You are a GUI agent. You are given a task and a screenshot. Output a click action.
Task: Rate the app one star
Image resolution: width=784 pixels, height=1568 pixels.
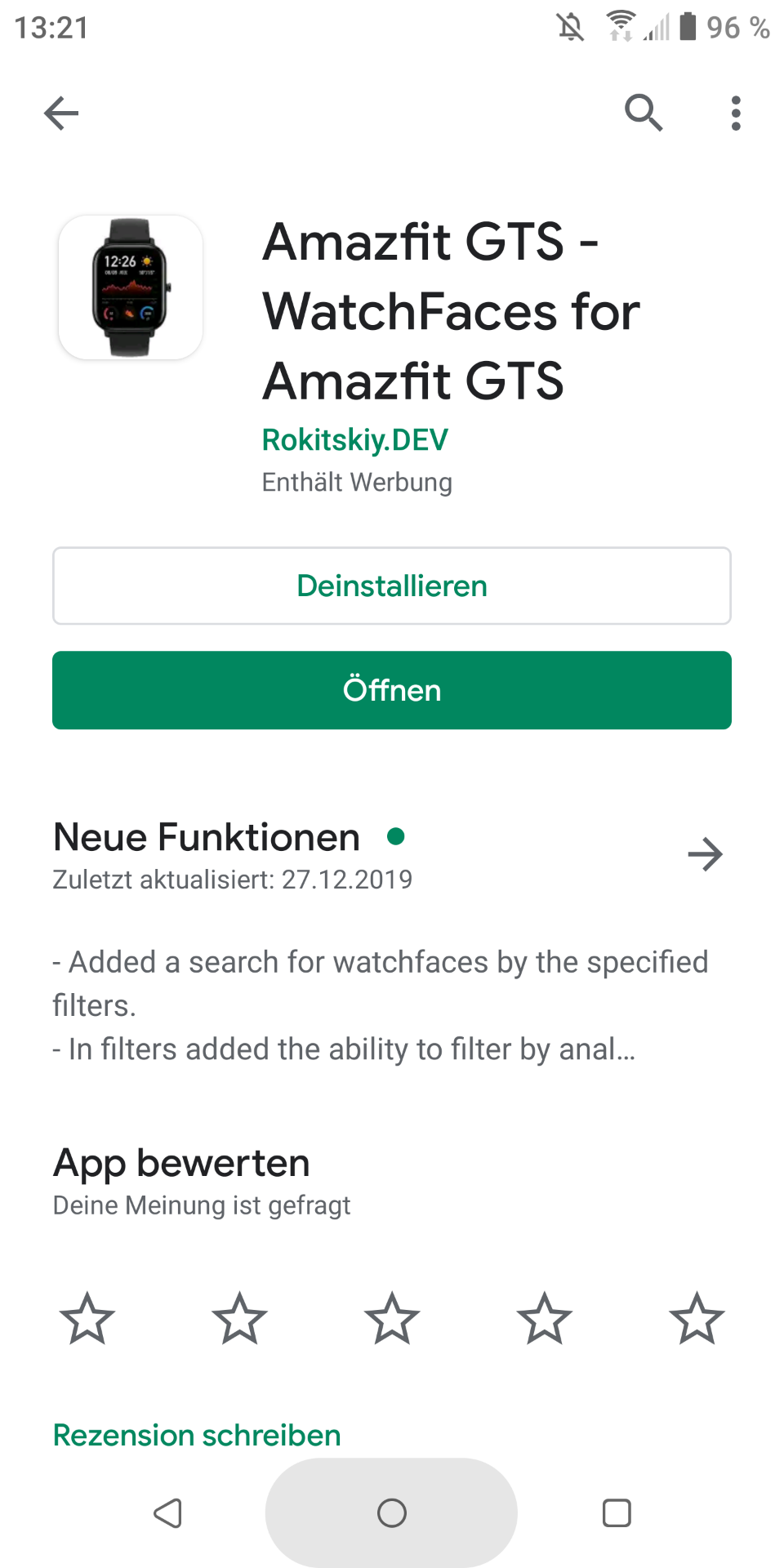(87, 1318)
